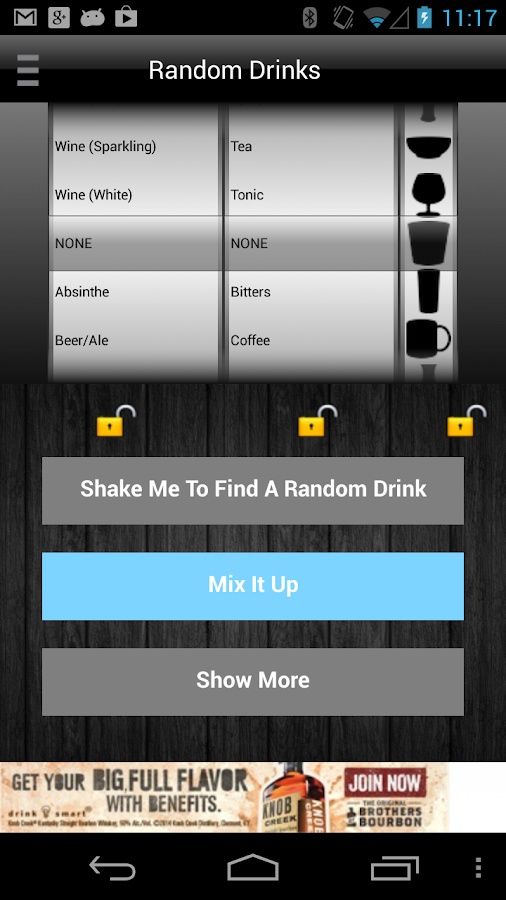Go back using the system back button
The image size is (506, 900).
112,868
